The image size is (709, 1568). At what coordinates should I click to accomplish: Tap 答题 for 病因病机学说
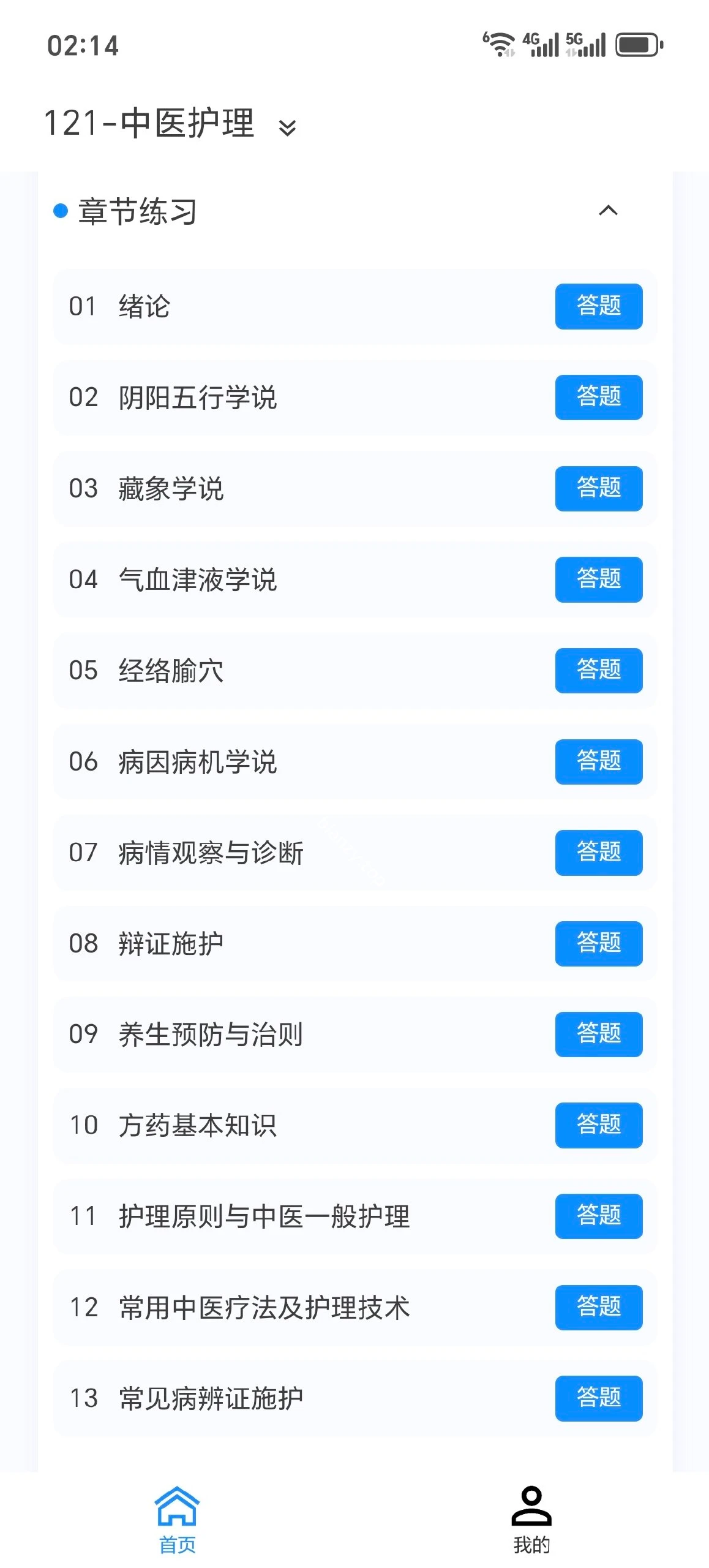tap(598, 761)
